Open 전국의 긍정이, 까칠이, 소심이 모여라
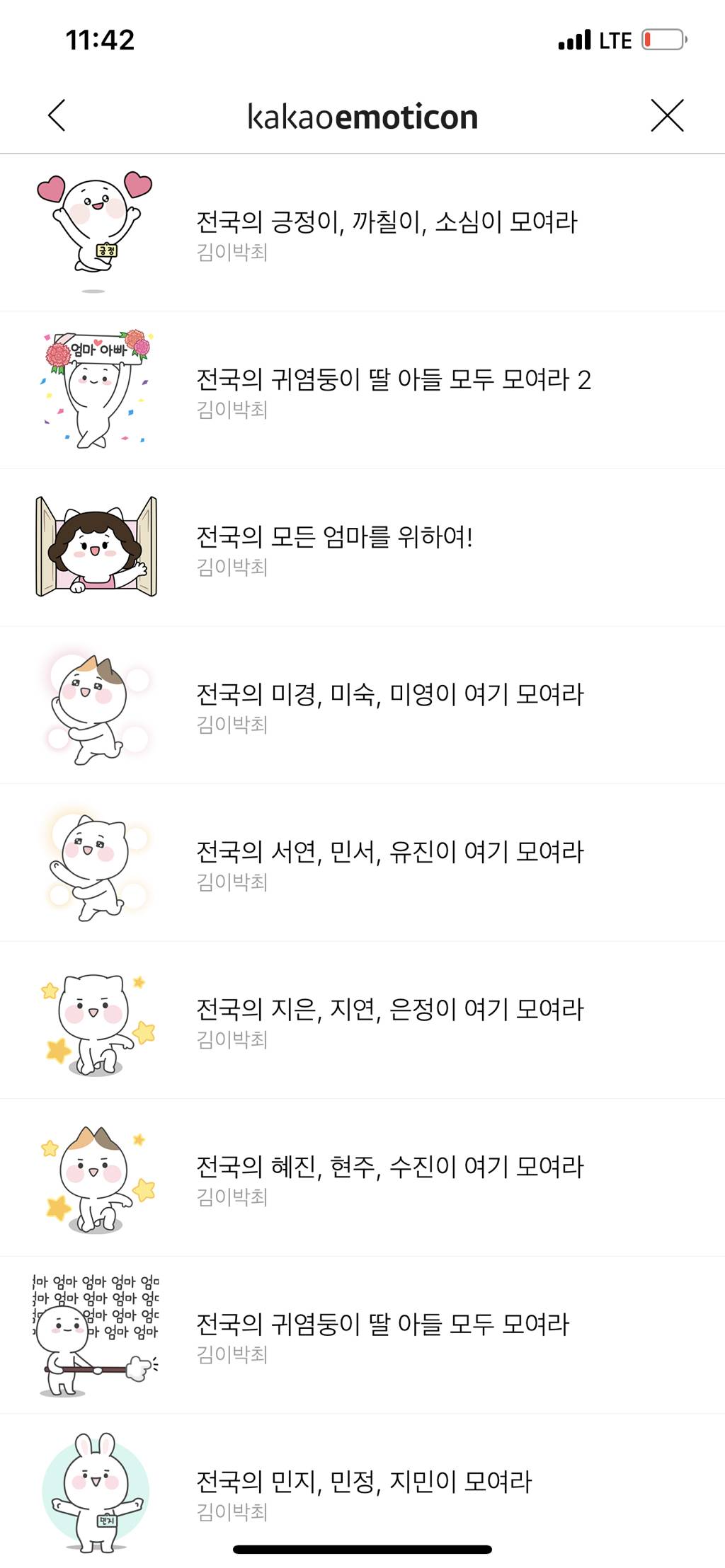 tap(389, 221)
